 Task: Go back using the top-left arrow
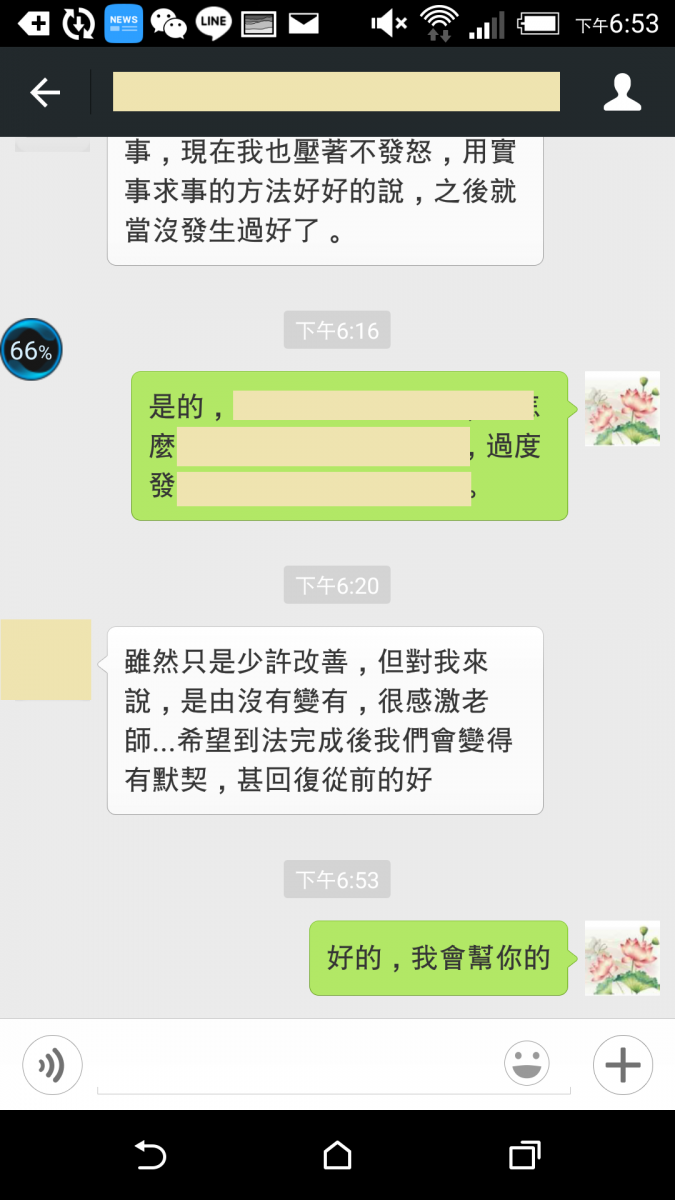(45, 93)
